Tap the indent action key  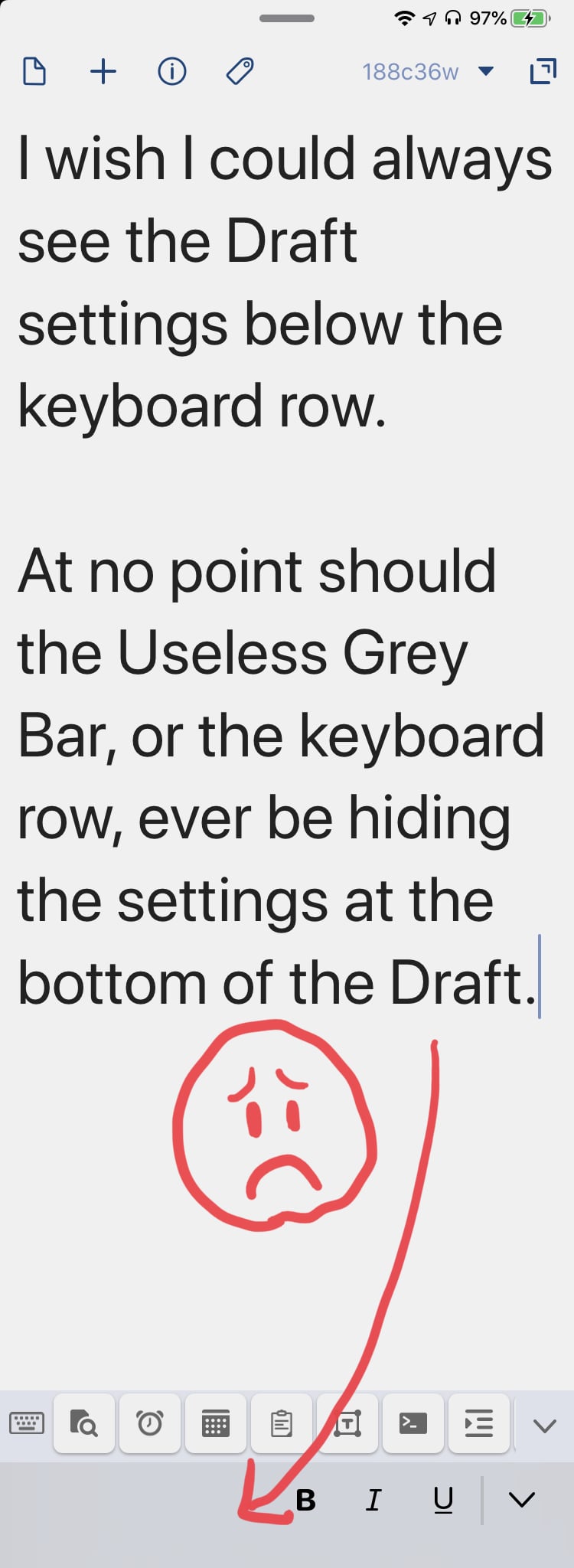pos(478,1423)
